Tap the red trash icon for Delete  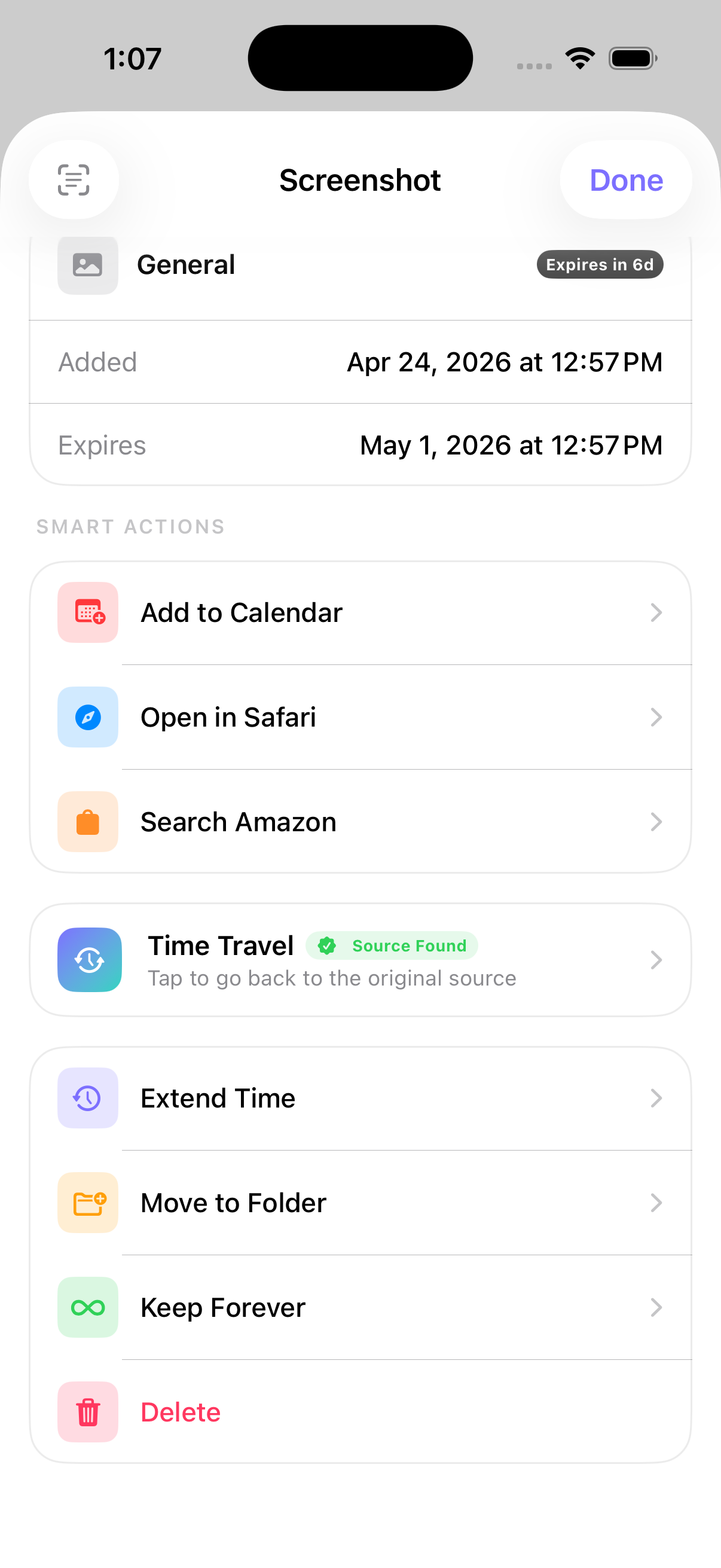88,1411
